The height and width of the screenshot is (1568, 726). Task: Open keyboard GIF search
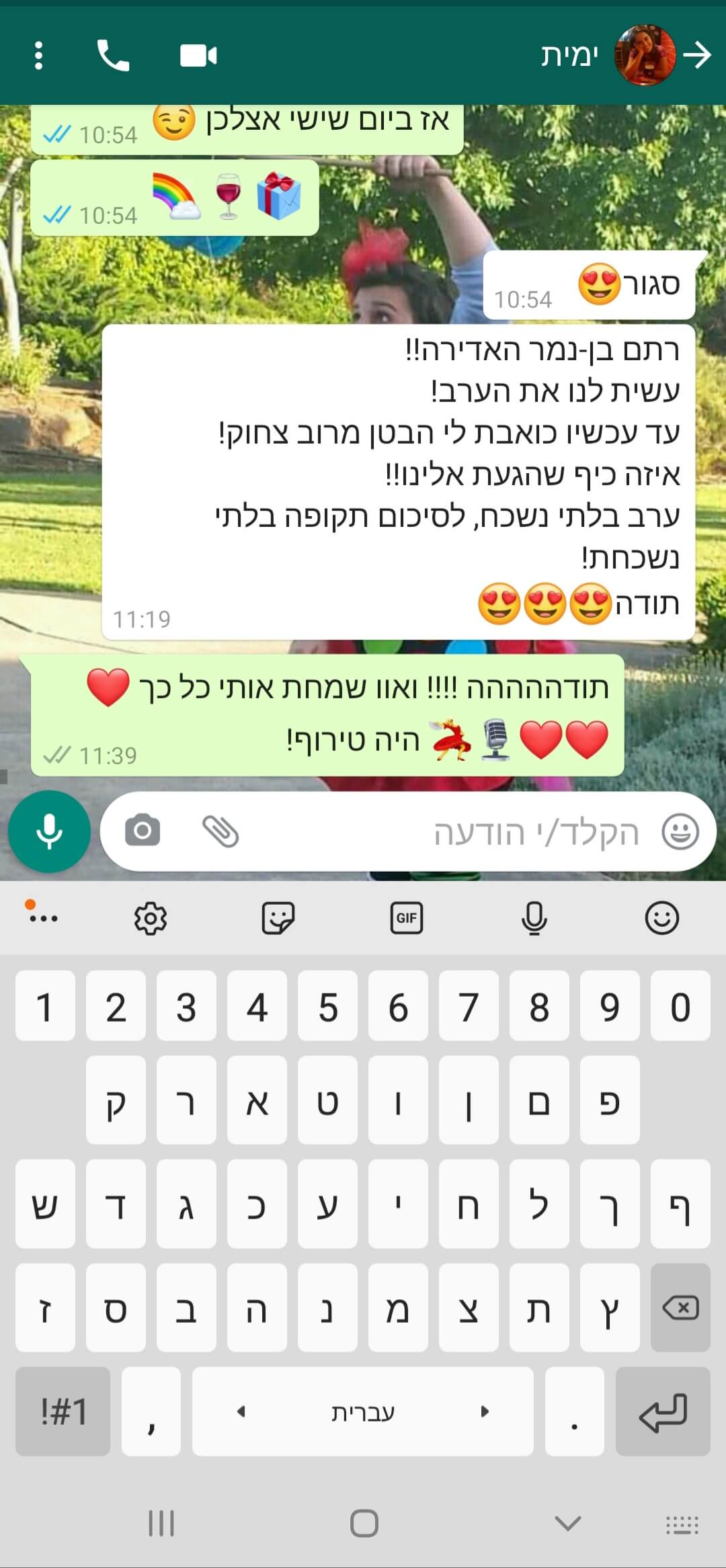point(406,918)
